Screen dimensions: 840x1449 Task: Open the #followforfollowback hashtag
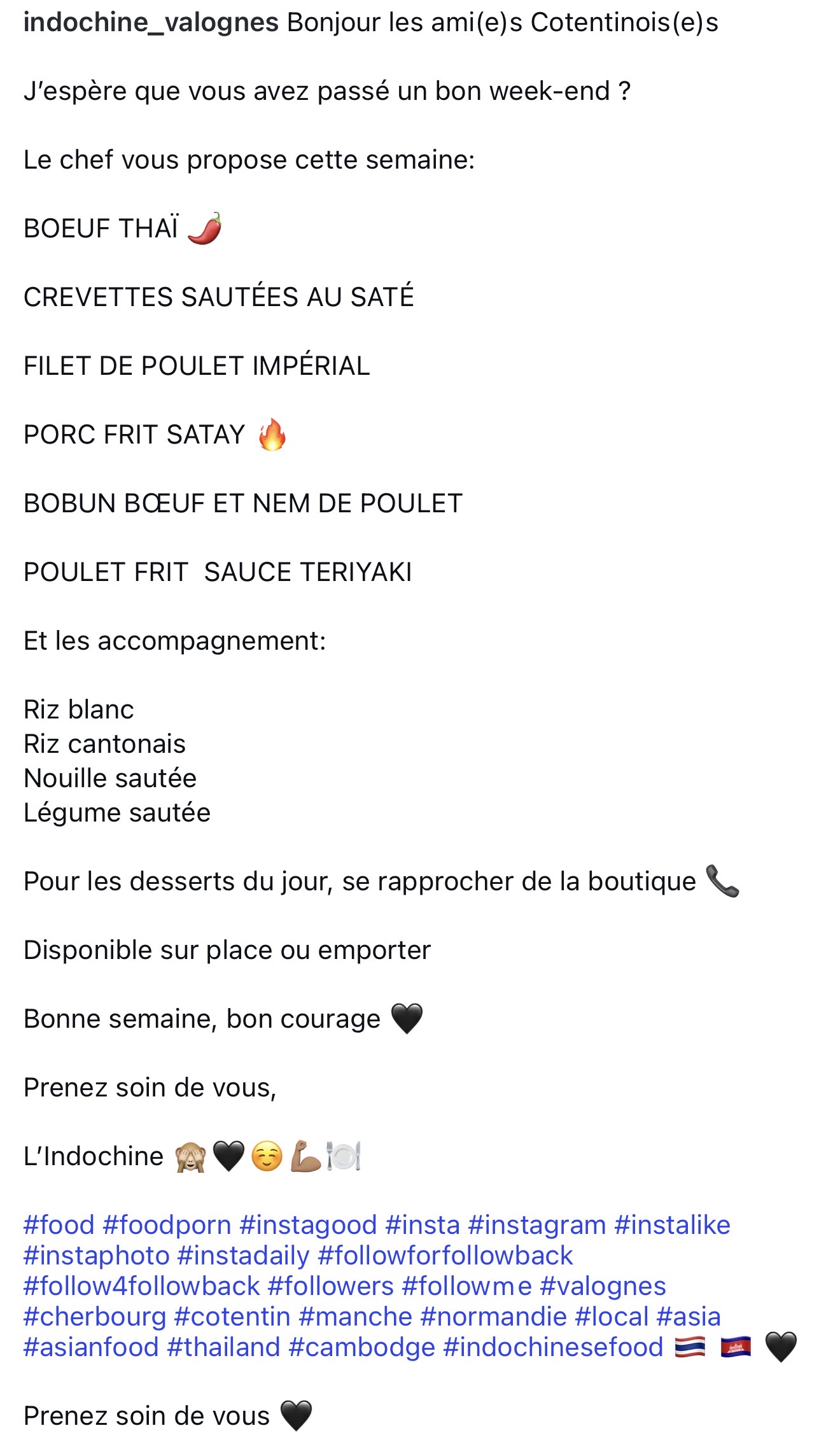(x=445, y=1256)
